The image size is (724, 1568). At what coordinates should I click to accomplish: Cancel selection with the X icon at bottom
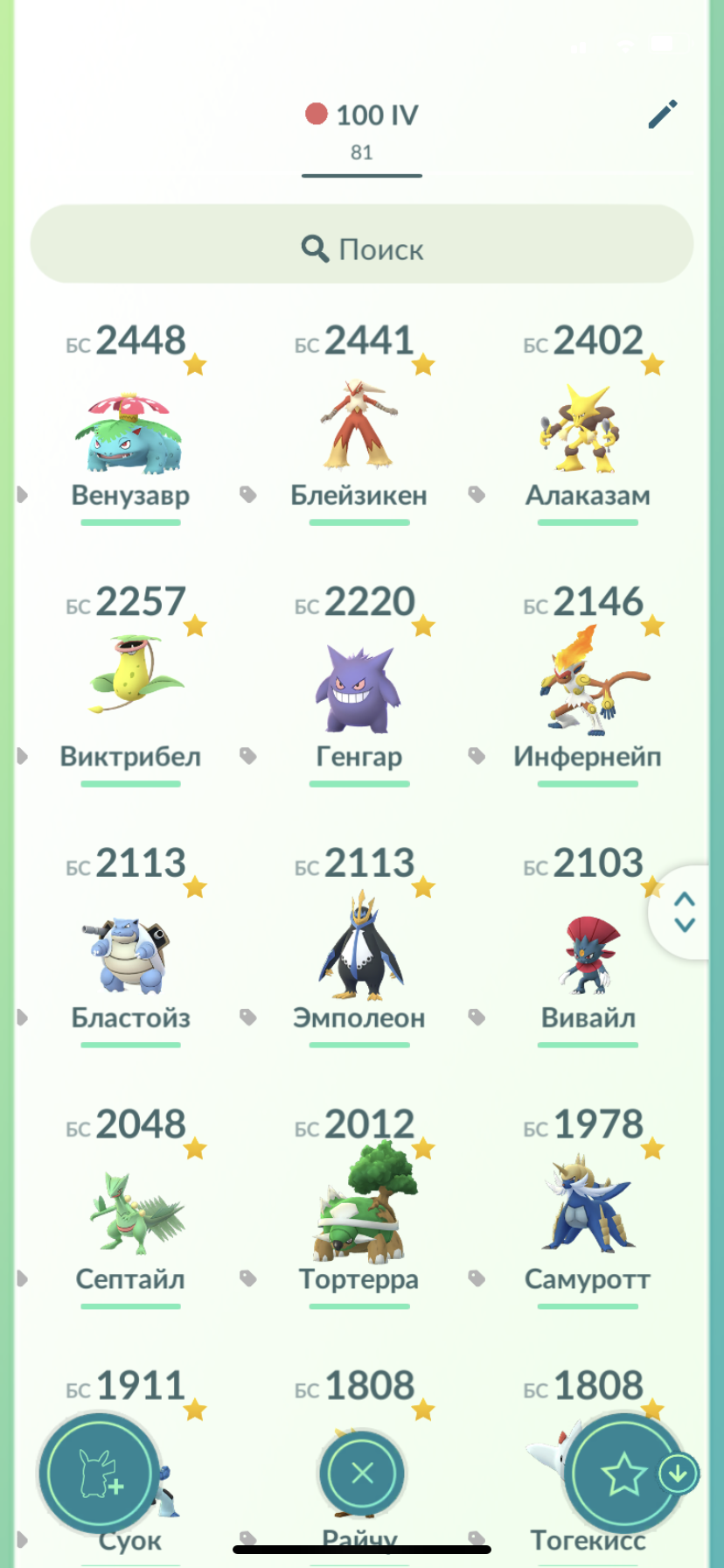[x=361, y=1473]
